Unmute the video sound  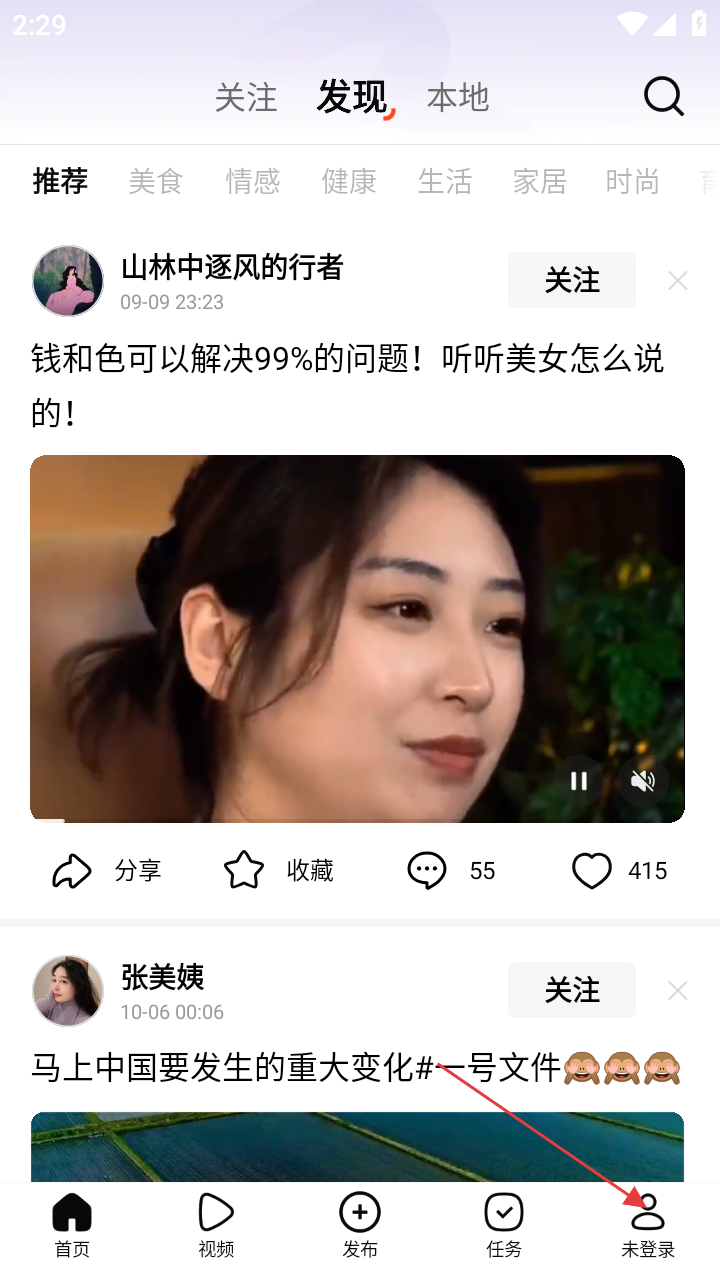(643, 781)
